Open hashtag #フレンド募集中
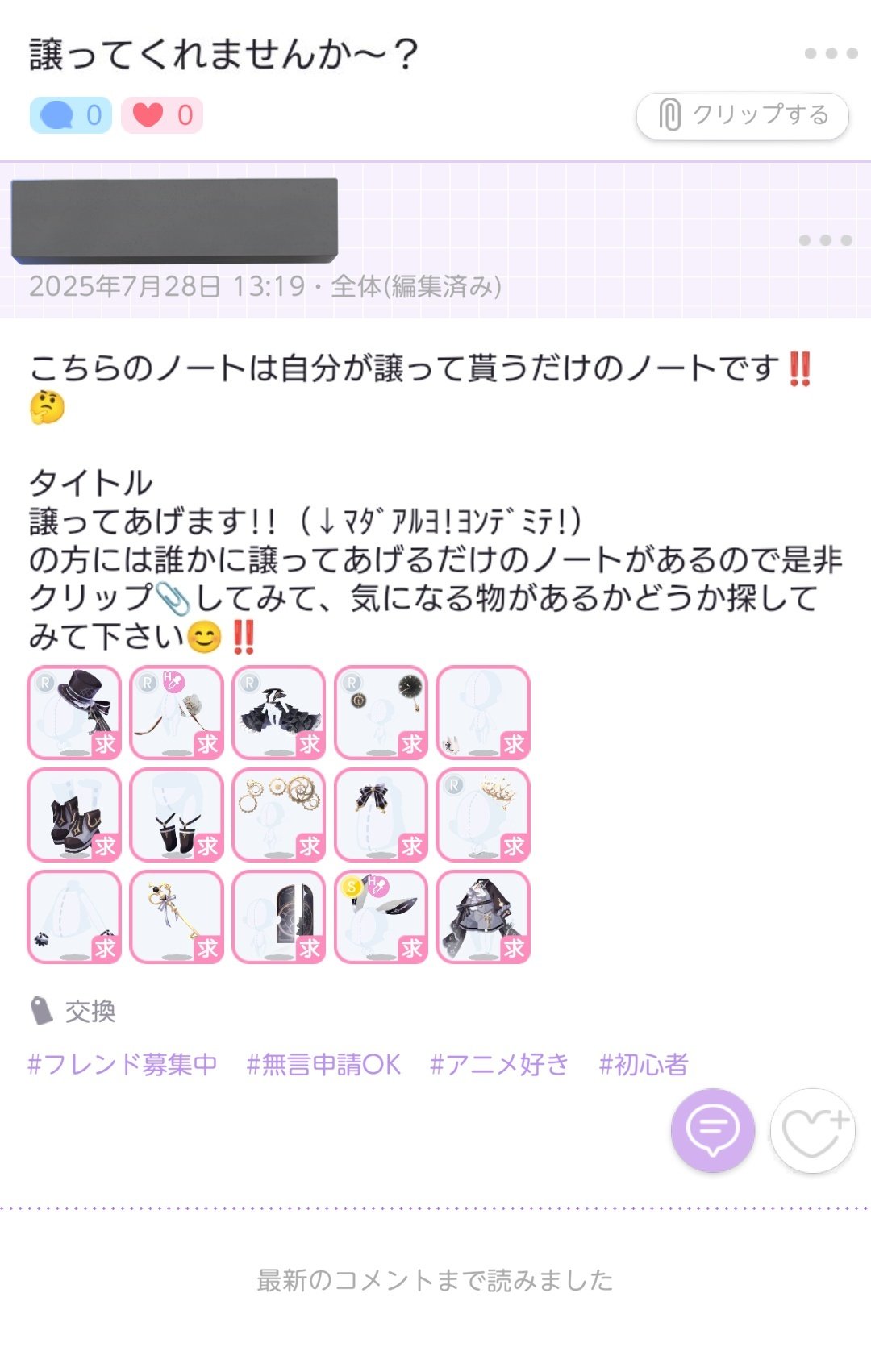The image size is (871, 1372). [123, 1064]
